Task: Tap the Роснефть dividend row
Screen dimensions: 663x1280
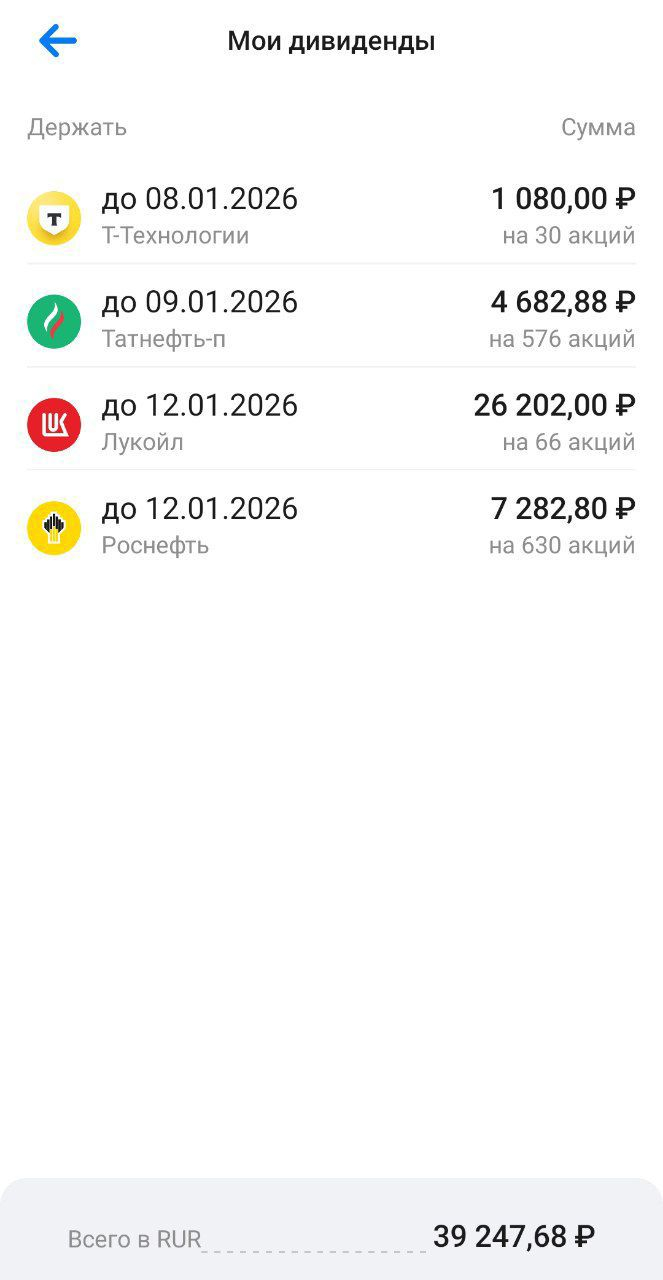Action: (x=330, y=526)
